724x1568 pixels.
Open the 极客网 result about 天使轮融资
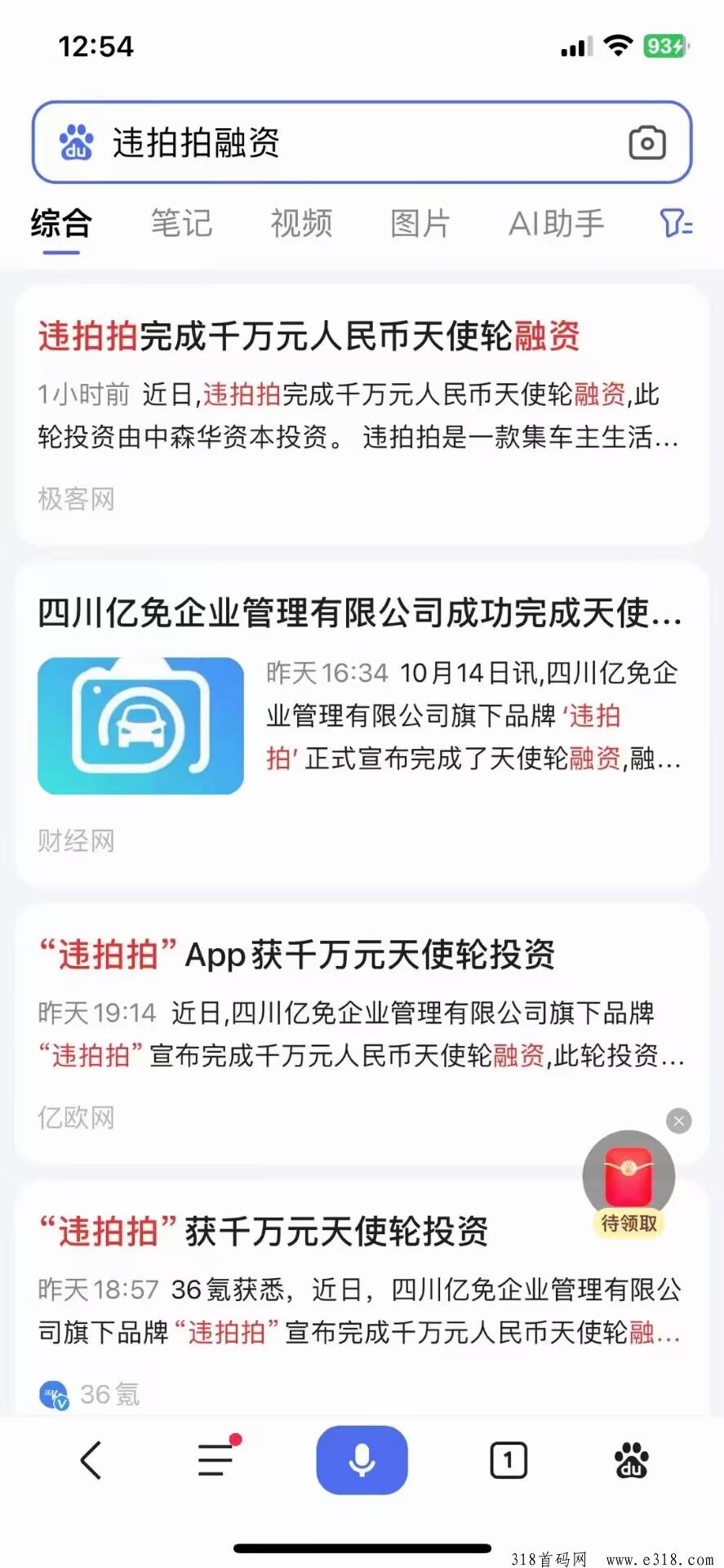309,336
